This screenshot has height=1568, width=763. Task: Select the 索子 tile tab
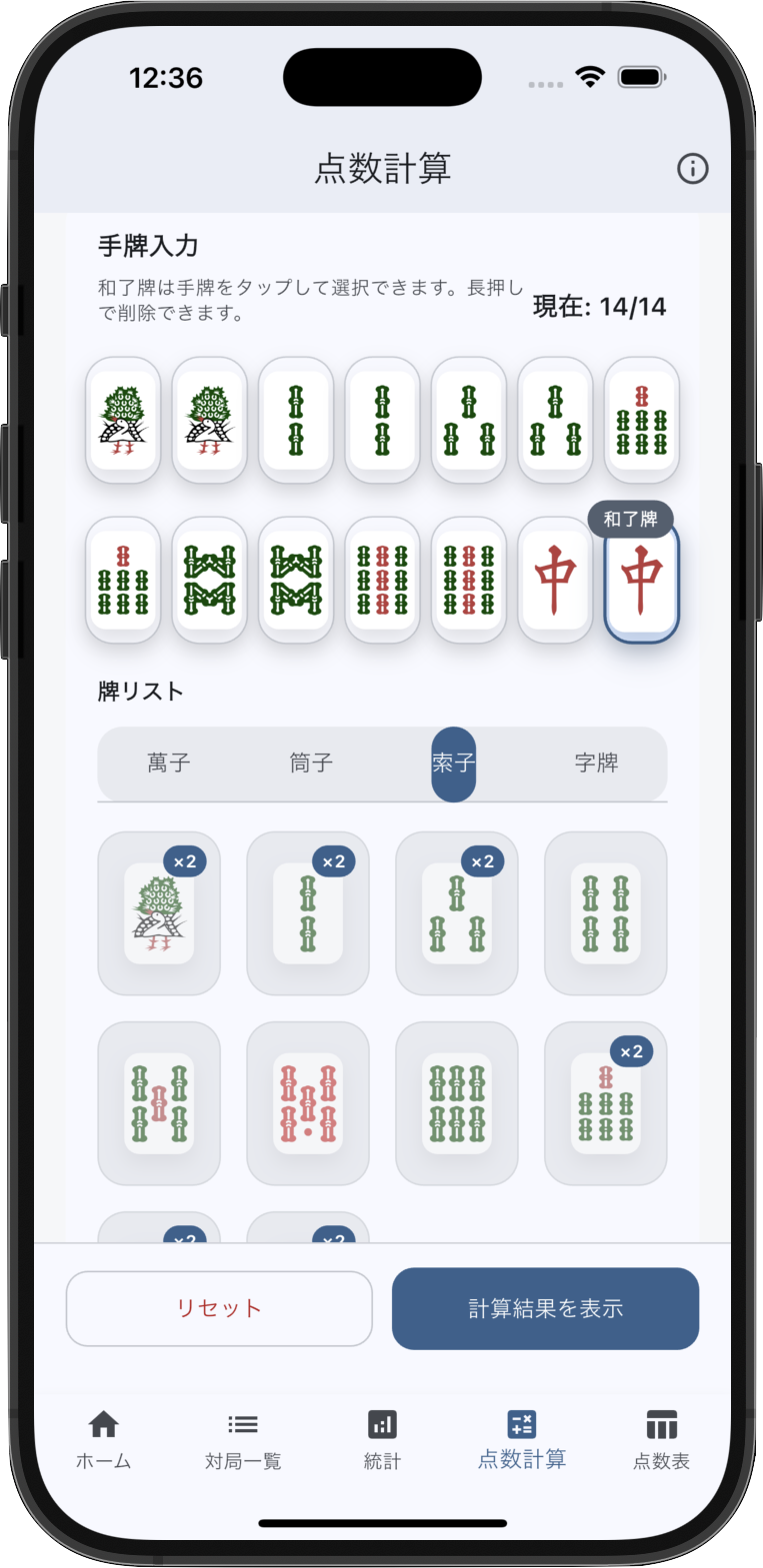point(453,764)
